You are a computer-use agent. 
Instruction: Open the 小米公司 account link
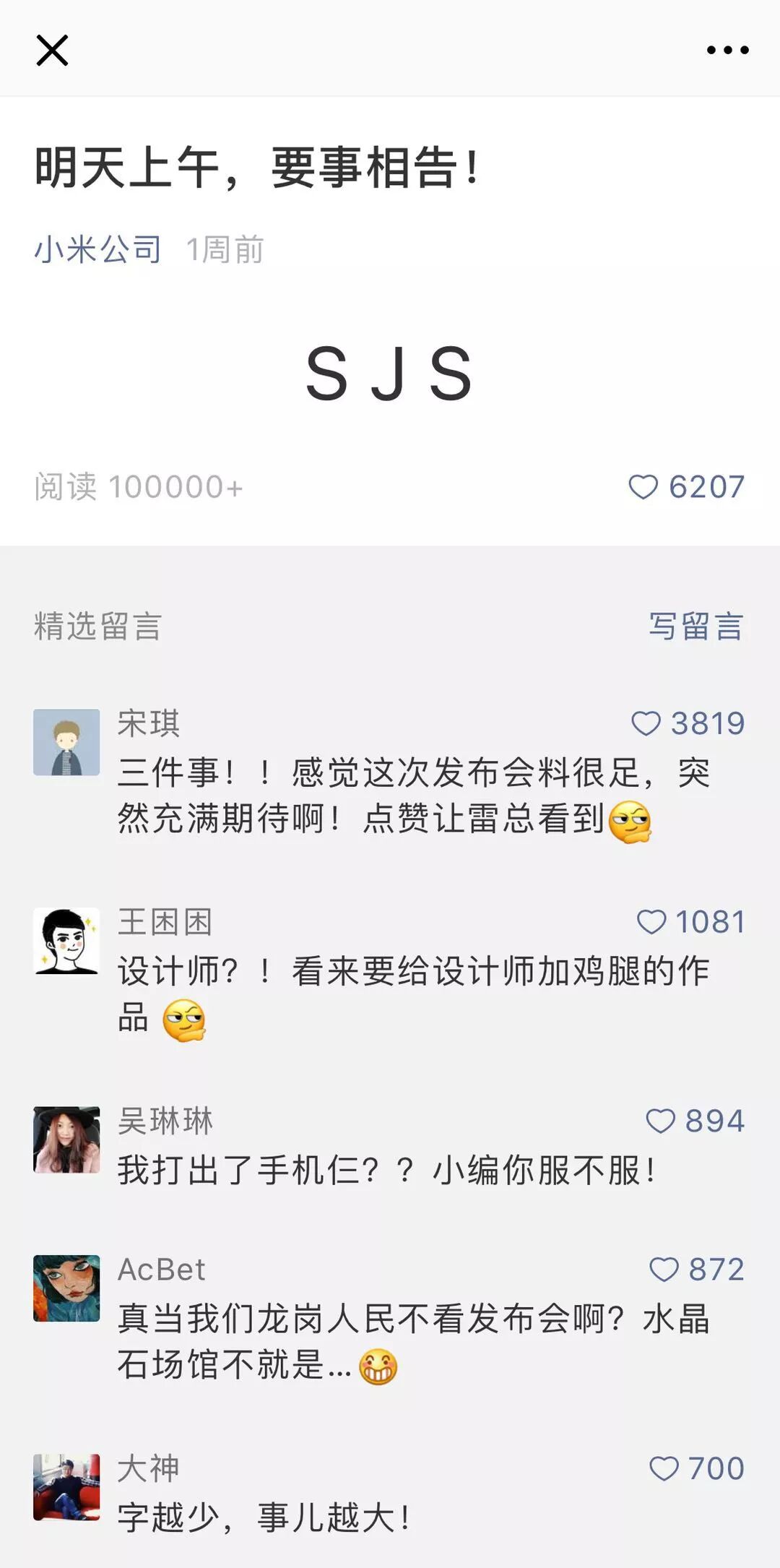(x=98, y=250)
